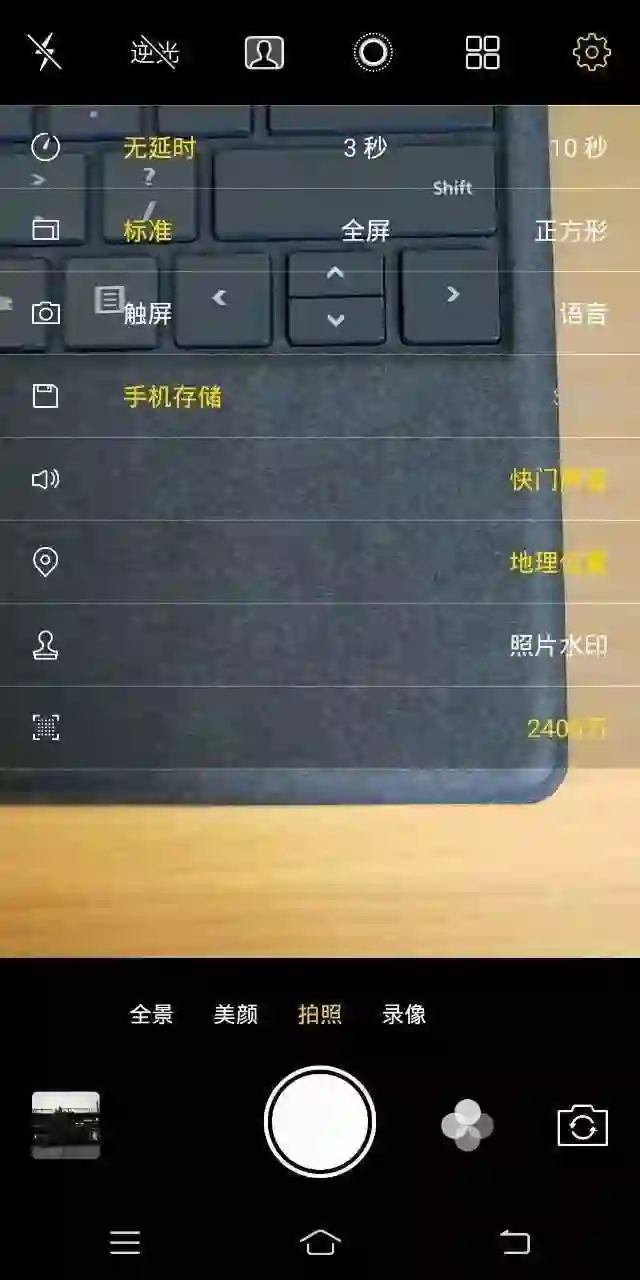Toggle the flash icon

pyautogui.click(x=44, y=52)
